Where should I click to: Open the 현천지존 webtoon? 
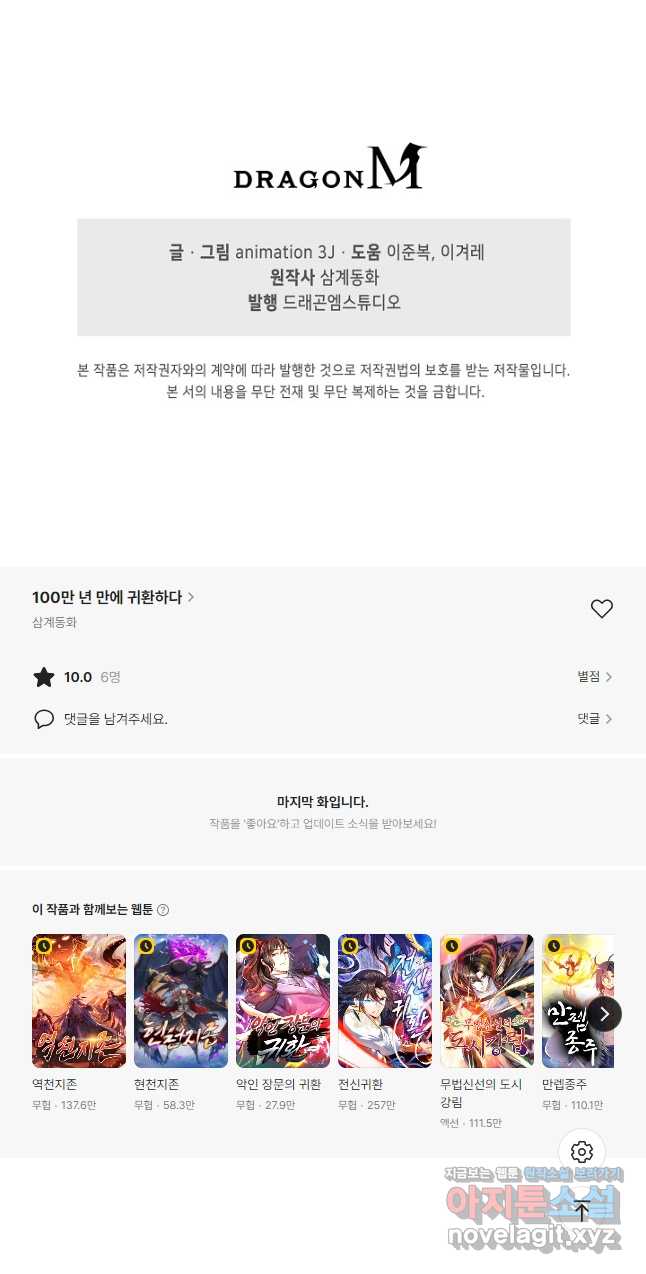point(181,1001)
